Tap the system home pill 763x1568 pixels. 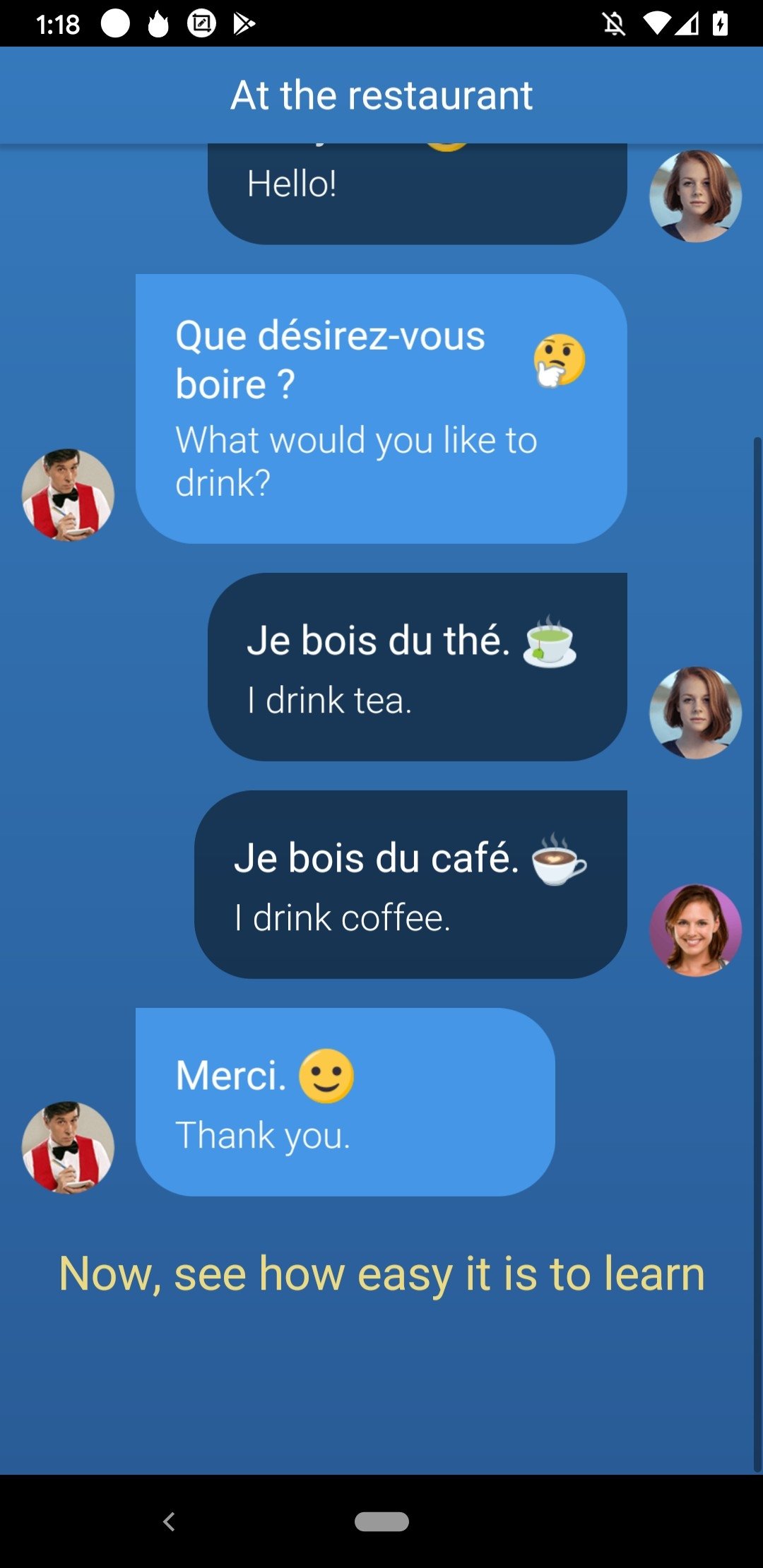click(381, 1521)
